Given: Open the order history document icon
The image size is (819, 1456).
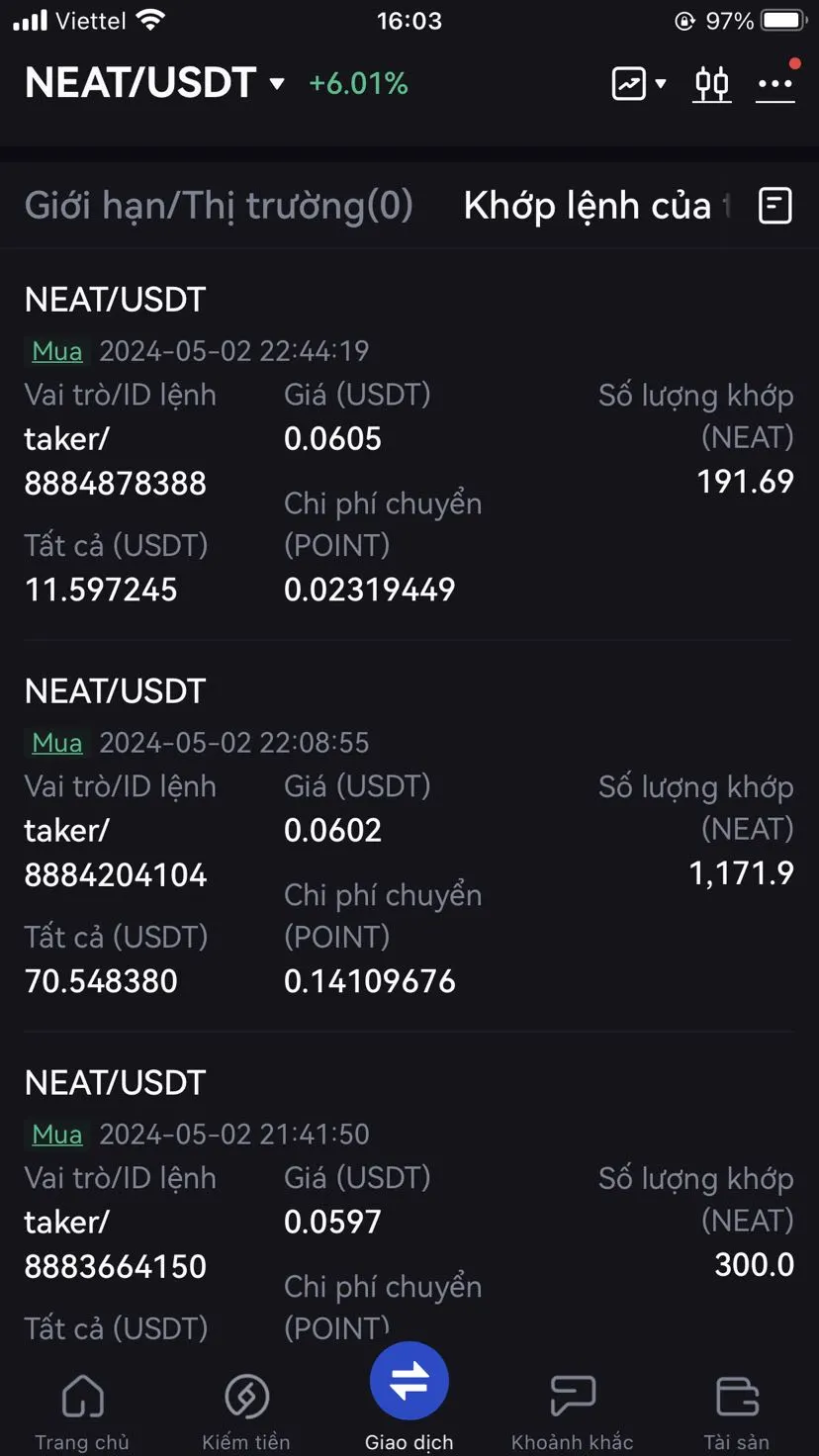Looking at the screenshot, I should [774, 206].
